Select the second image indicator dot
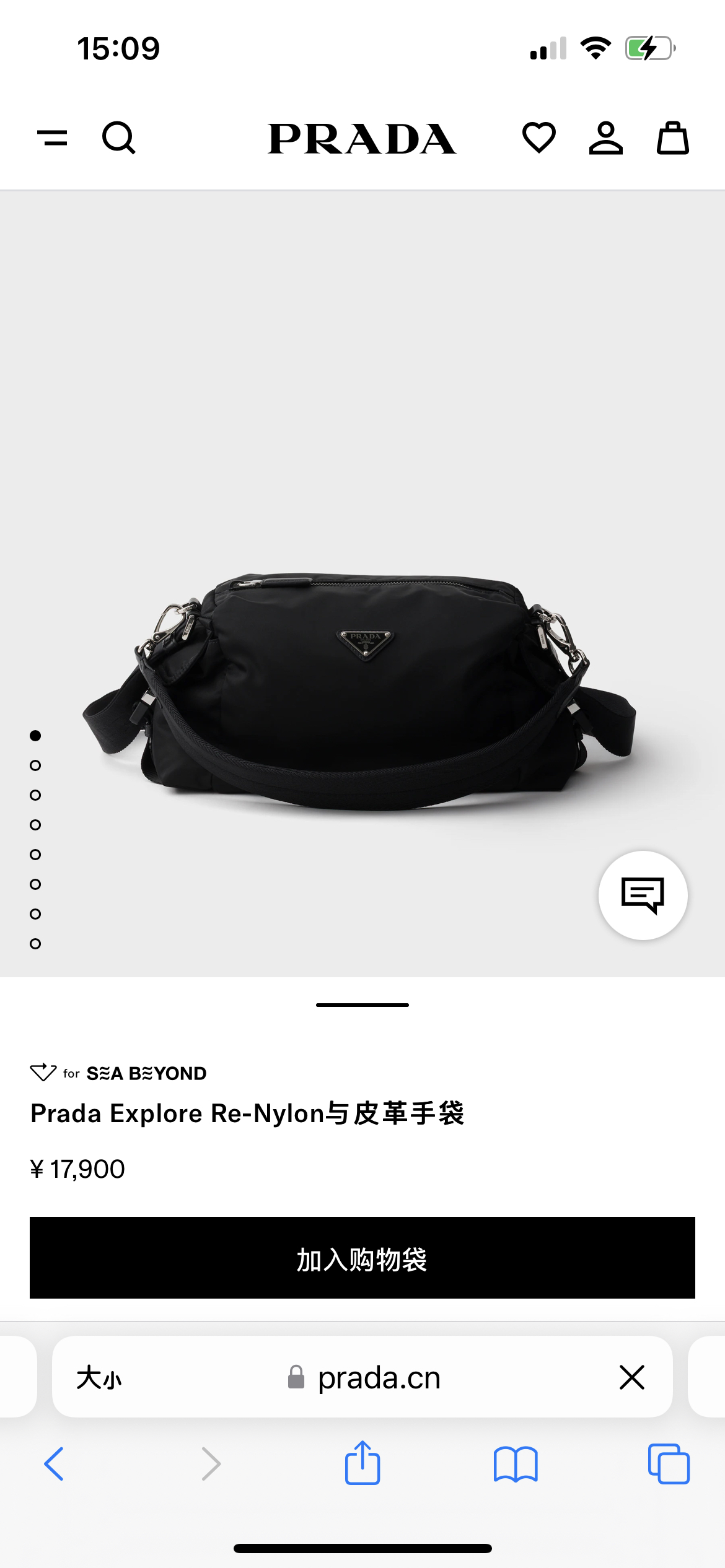This screenshot has width=725, height=1568. tap(35, 765)
